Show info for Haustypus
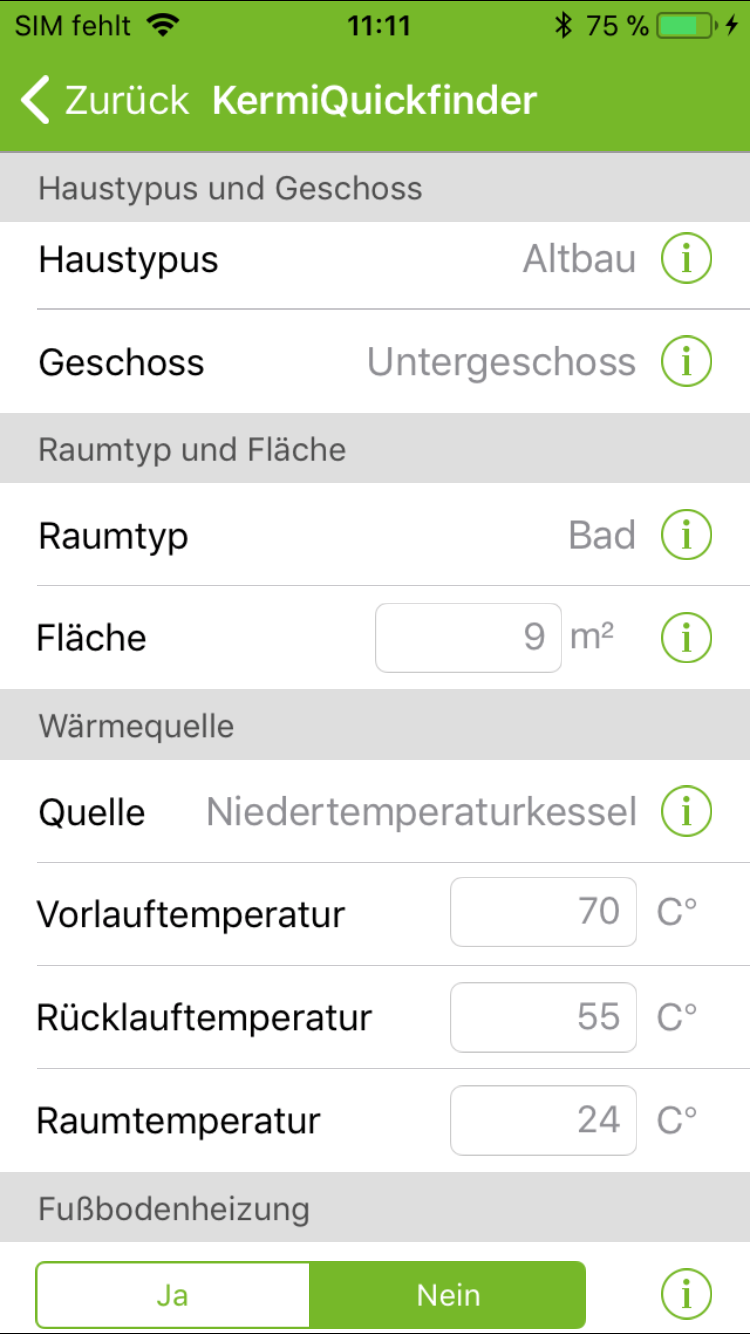The image size is (750, 1334). (x=686, y=260)
